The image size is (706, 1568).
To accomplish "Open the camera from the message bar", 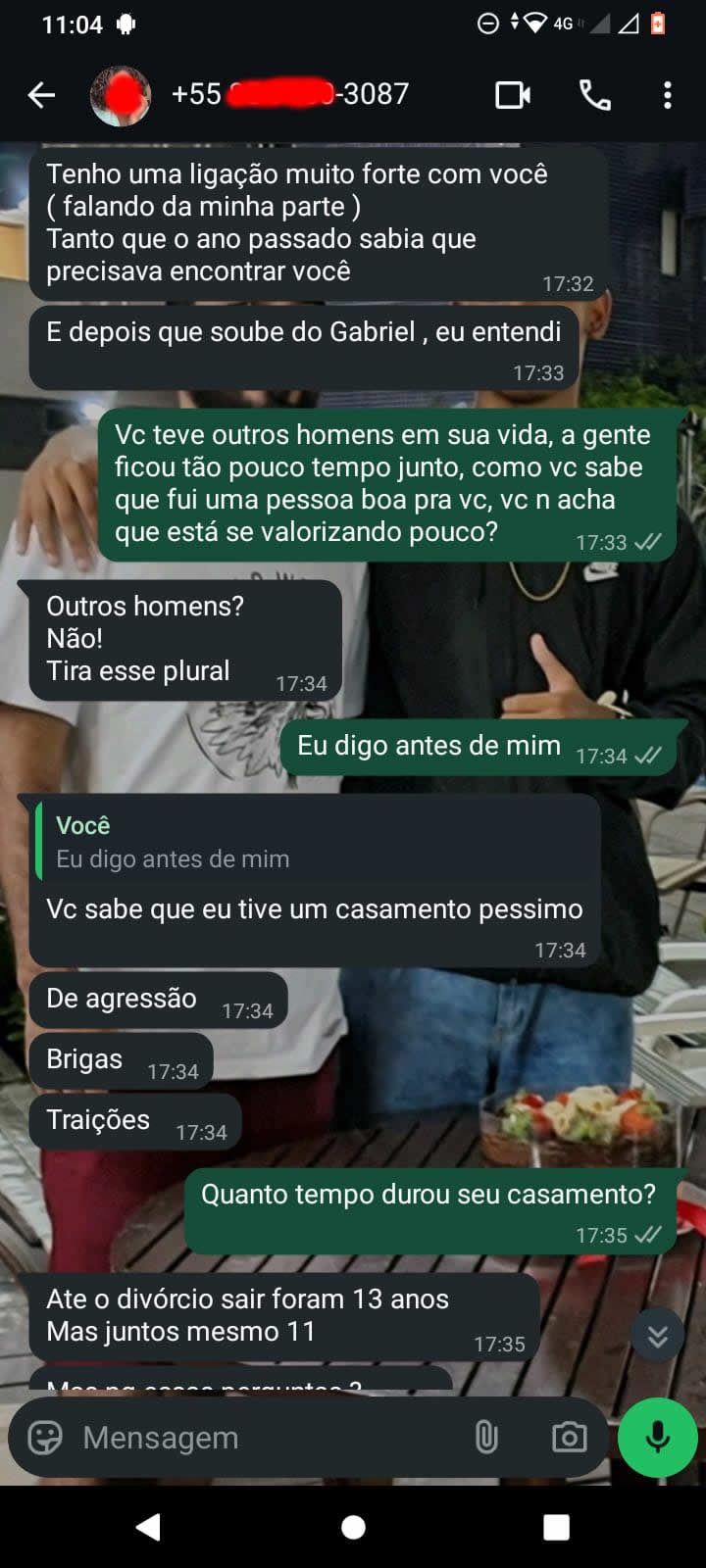I will click(569, 1438).
